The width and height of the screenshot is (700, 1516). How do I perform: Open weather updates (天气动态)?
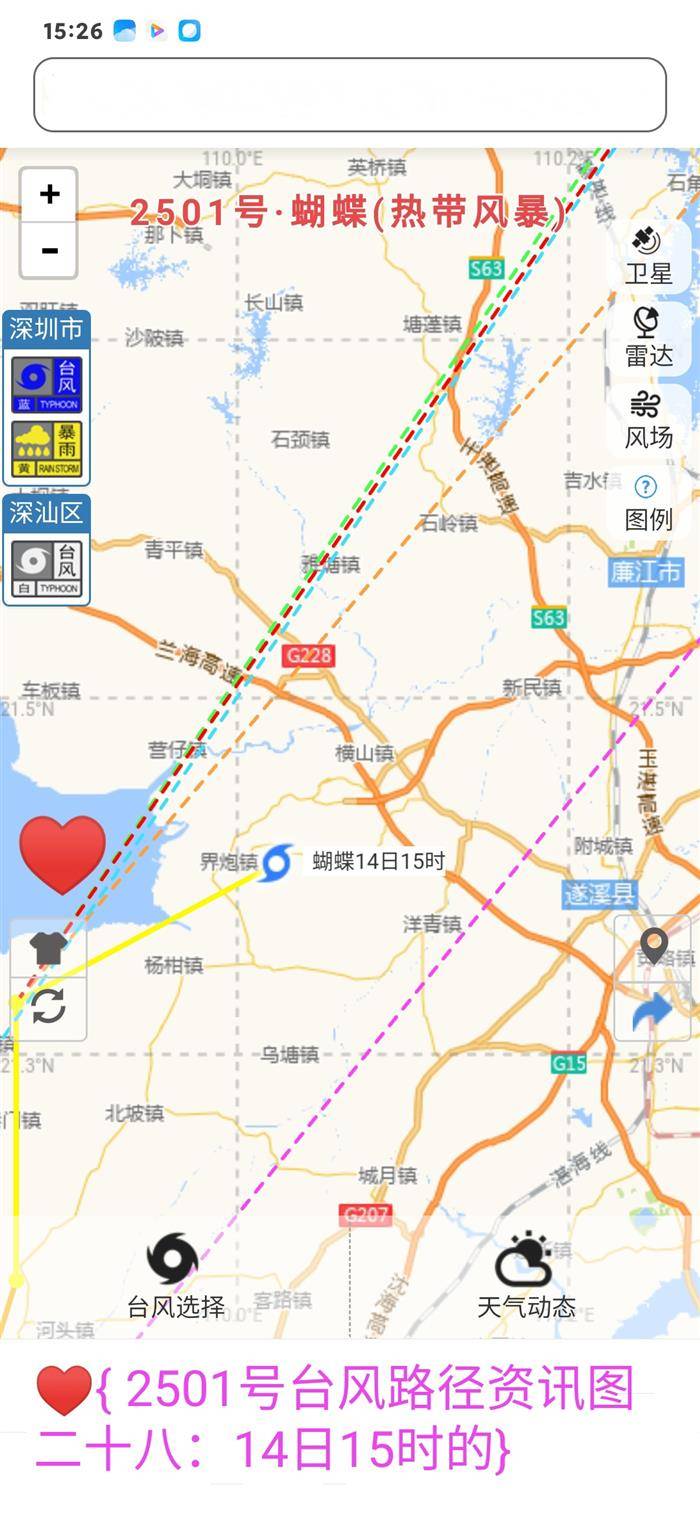click(x=526, y=1275)
